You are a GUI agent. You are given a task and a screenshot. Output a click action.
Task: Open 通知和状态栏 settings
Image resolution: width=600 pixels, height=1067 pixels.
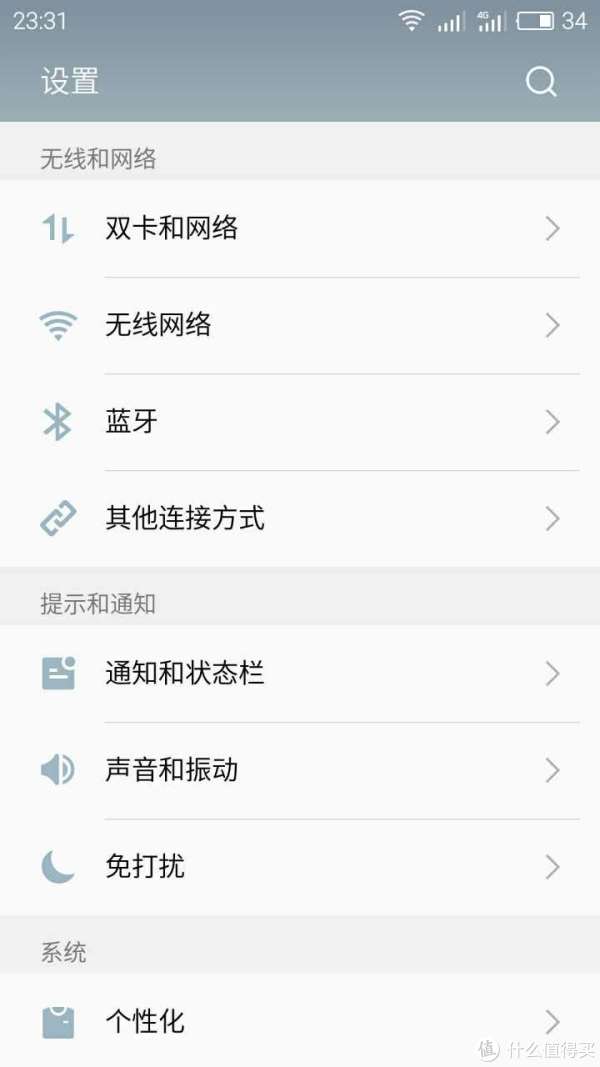(300, 674)
